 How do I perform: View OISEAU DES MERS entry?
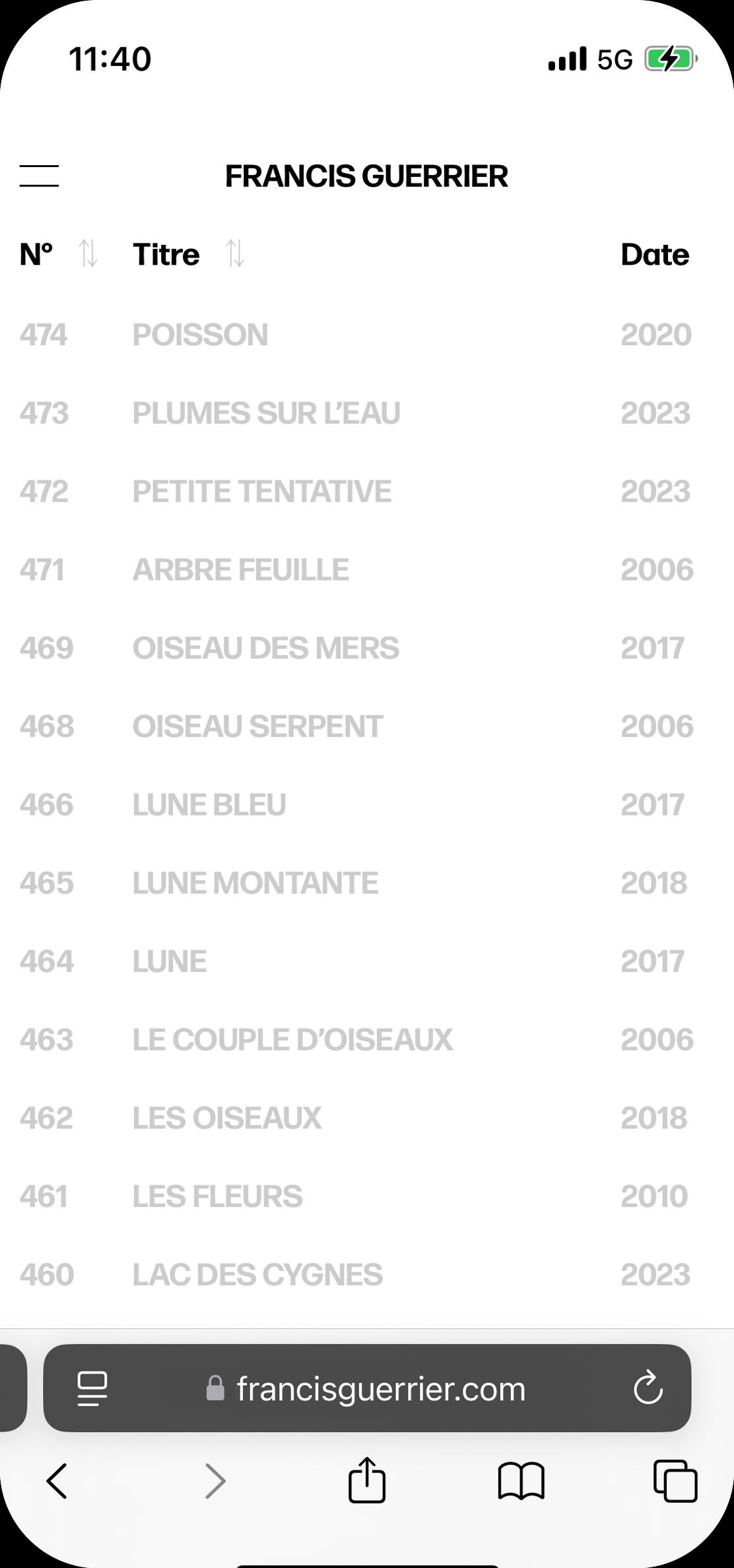pos(367,648)
